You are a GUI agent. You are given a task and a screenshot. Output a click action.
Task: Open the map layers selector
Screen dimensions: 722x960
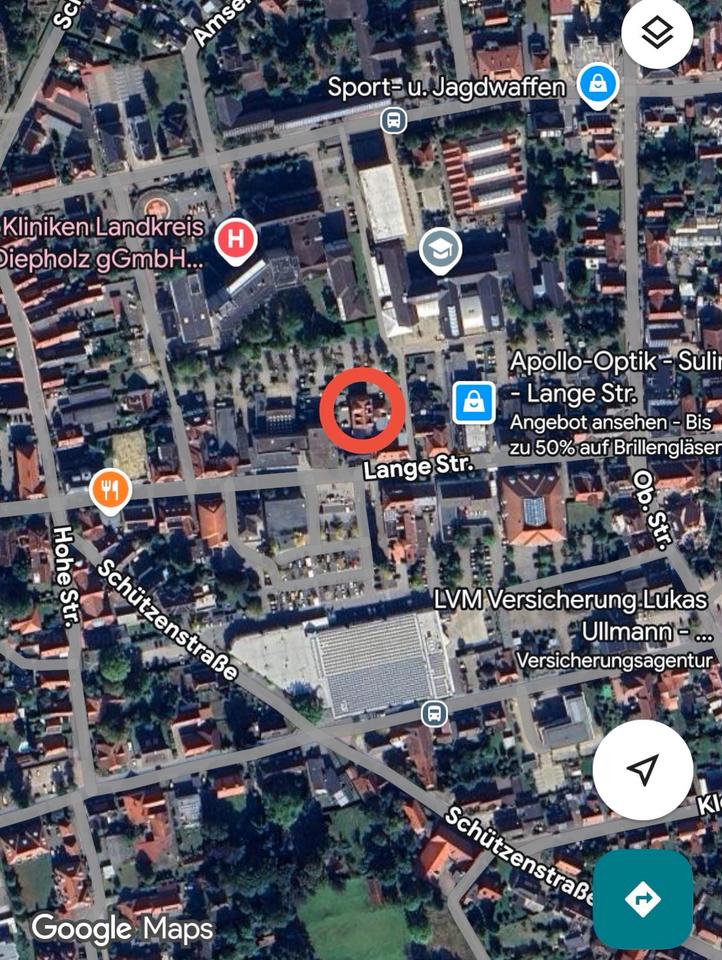pos(657,34)
